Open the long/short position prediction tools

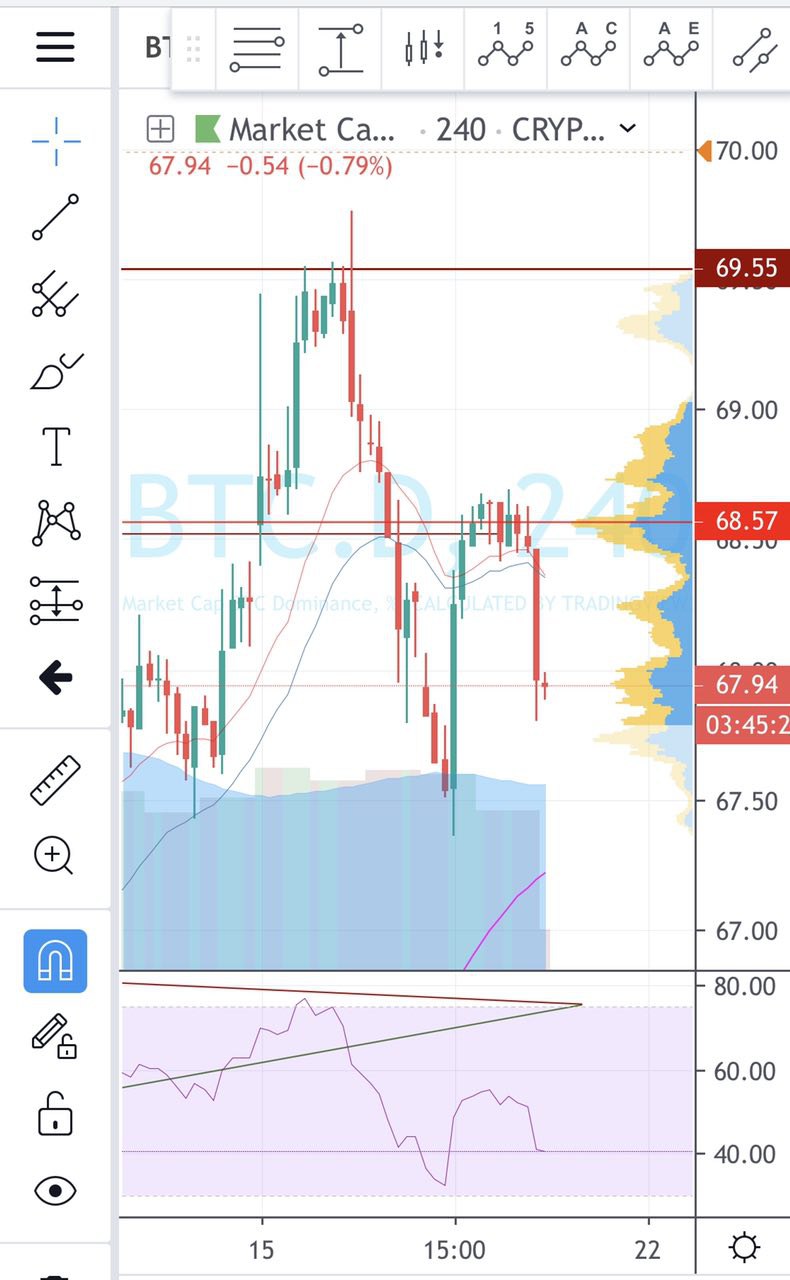(55, 600)
